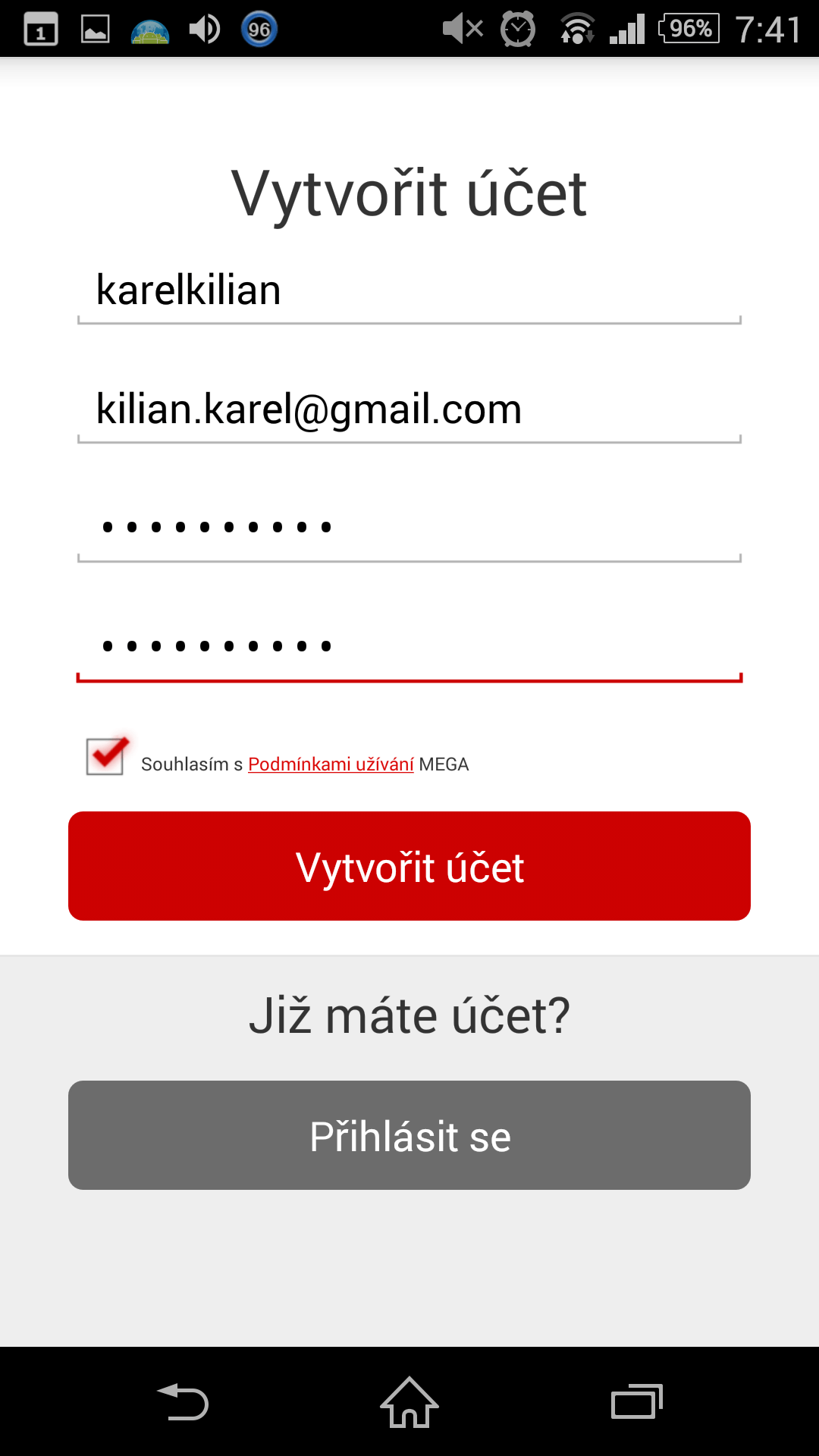This screenshot has height=1456, width=819.
Task: Open the Podmínkami užívání link
Action: [331, 764]
